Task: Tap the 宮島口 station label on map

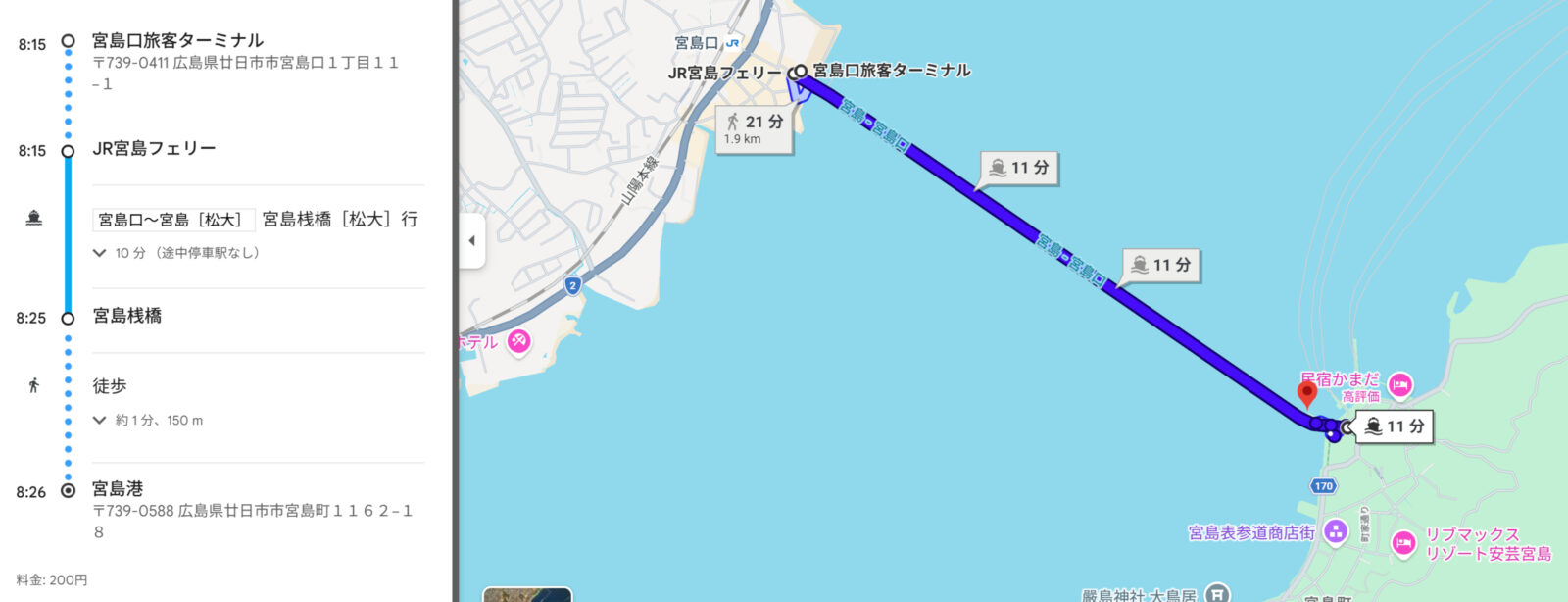Action: [697, 43]
